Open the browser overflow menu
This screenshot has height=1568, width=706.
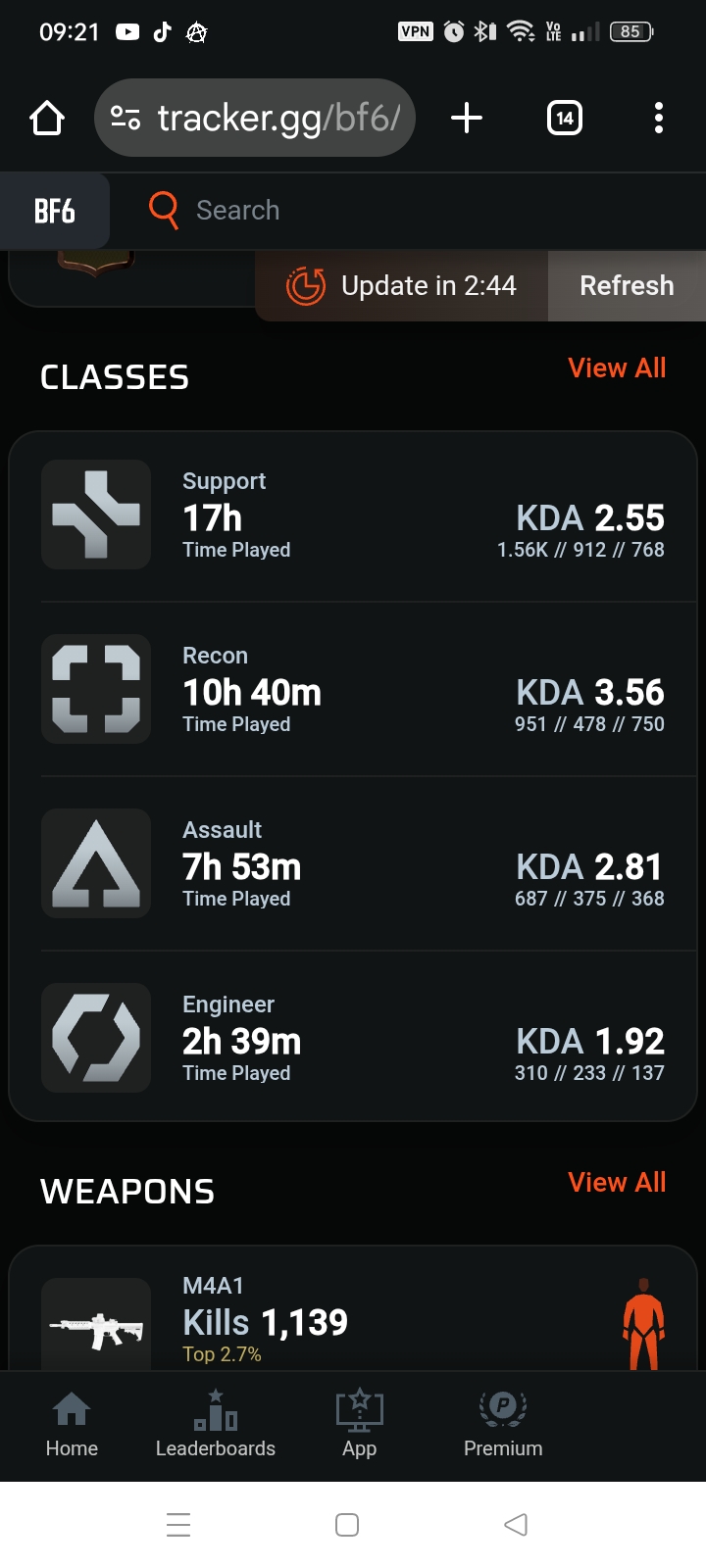[x=659, y=119]
